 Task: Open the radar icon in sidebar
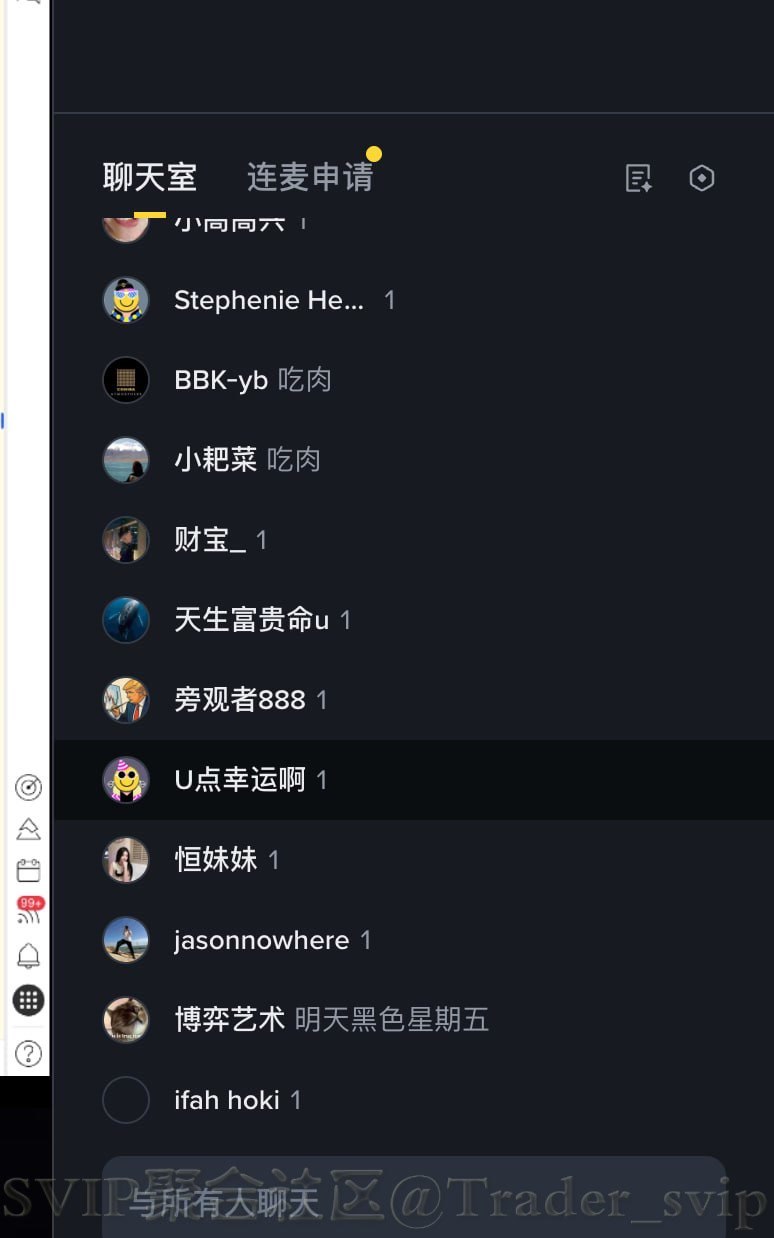point(29,788)
